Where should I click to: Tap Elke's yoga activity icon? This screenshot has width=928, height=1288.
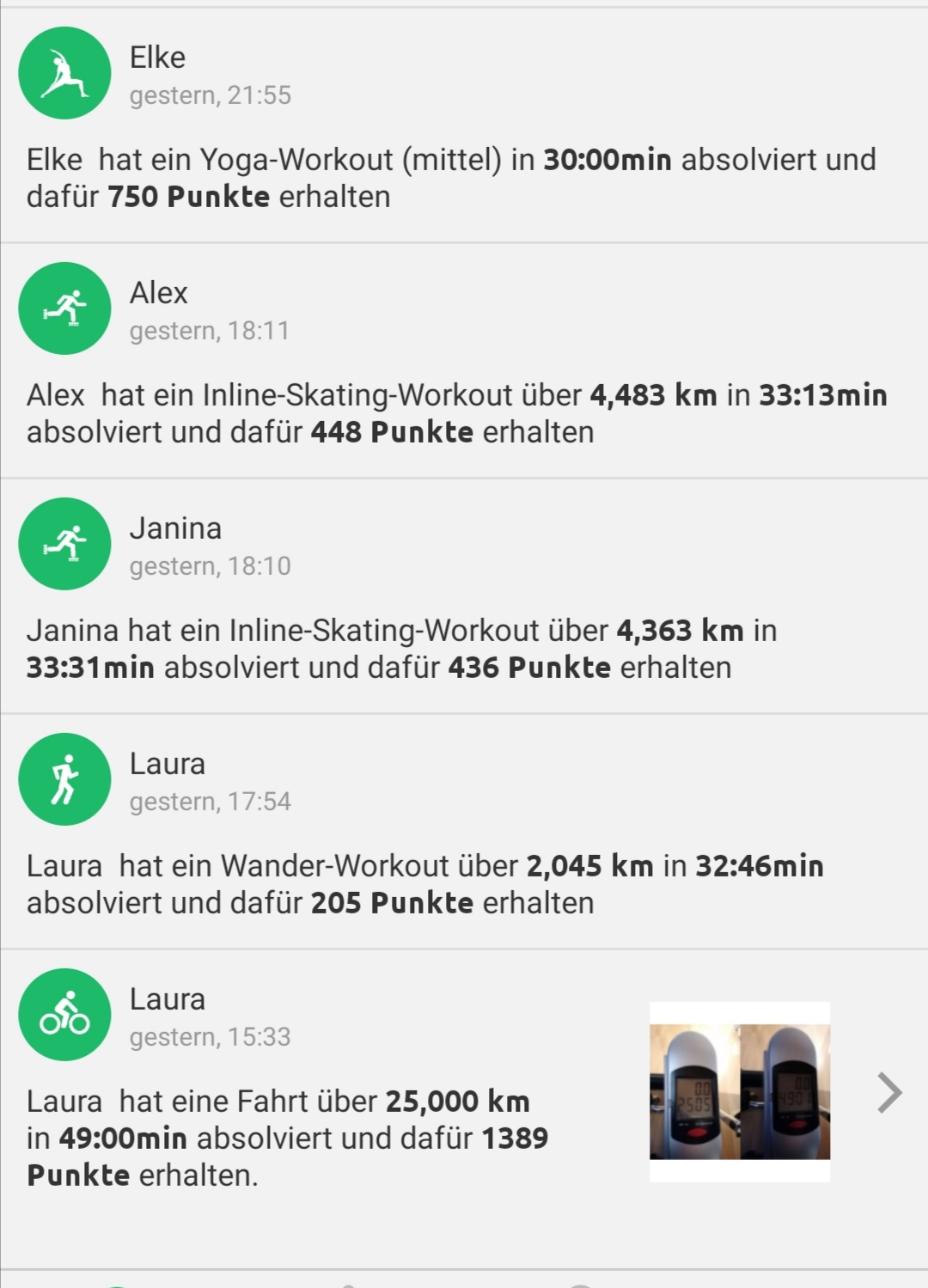click(64, 73)
